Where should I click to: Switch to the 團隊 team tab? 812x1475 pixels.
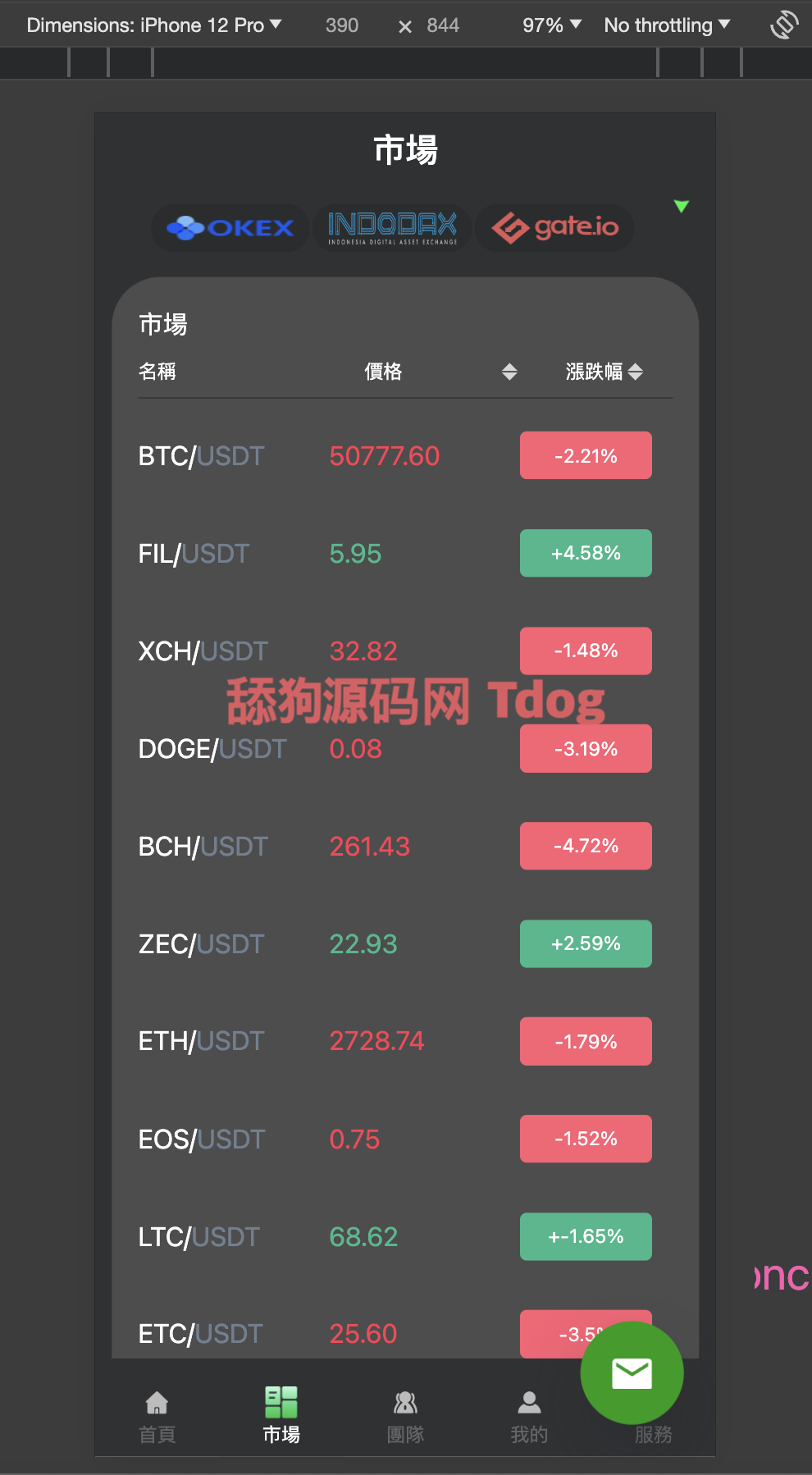pos(405,1415)
